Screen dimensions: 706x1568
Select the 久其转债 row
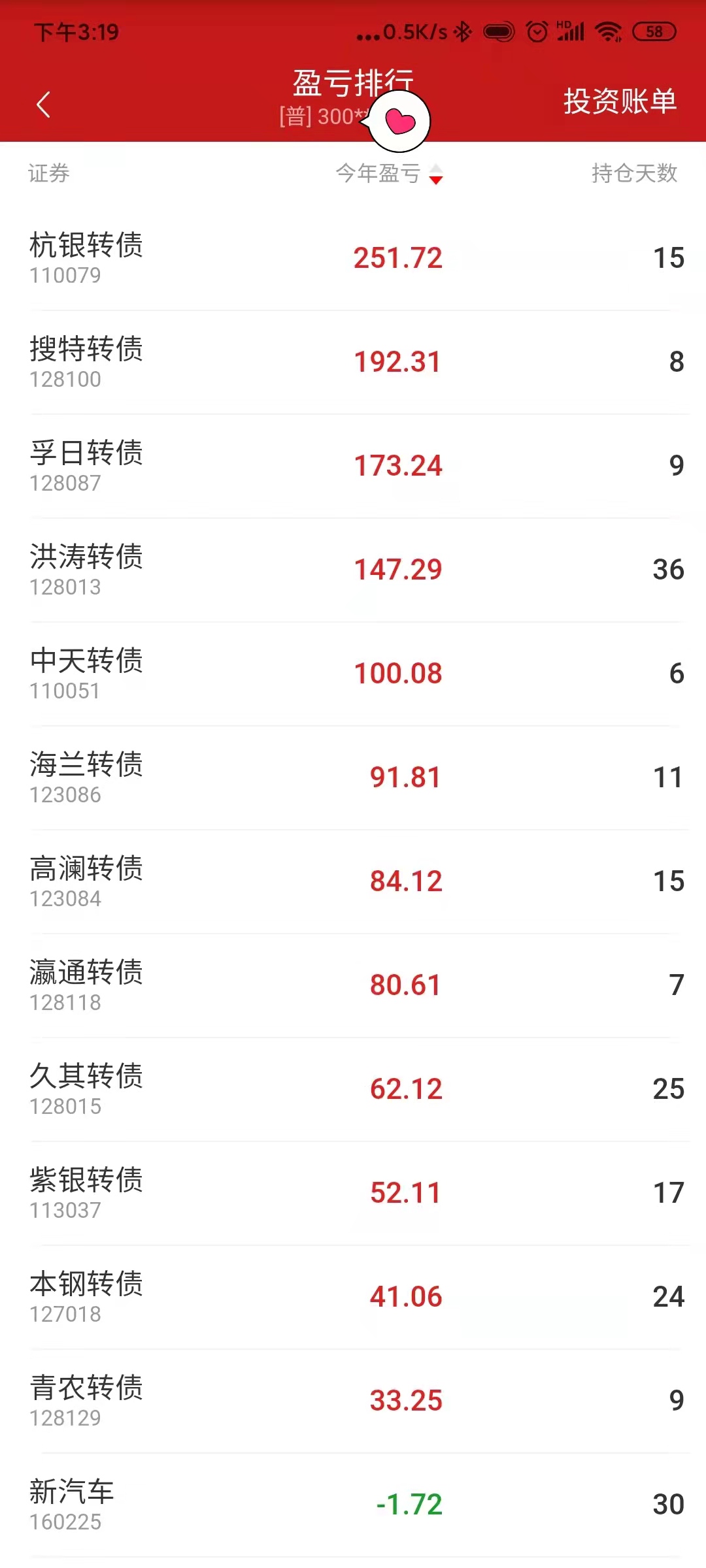(x=353, y=1089)
